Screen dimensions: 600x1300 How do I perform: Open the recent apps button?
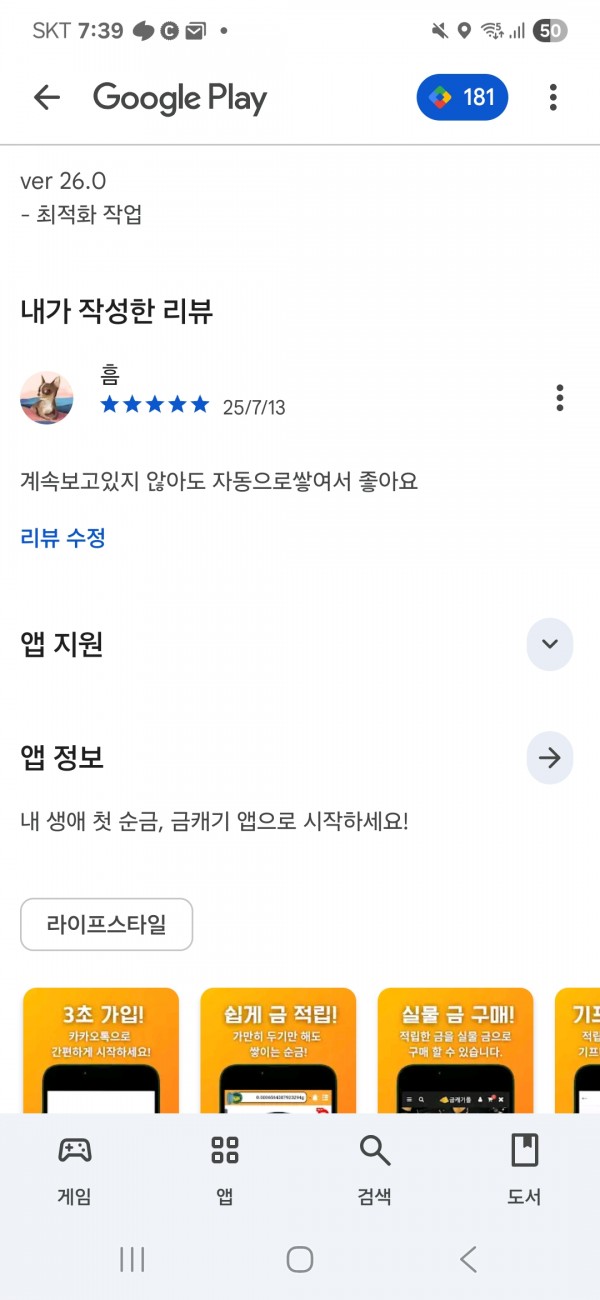pyautogui.click(x=132, y=1259)
